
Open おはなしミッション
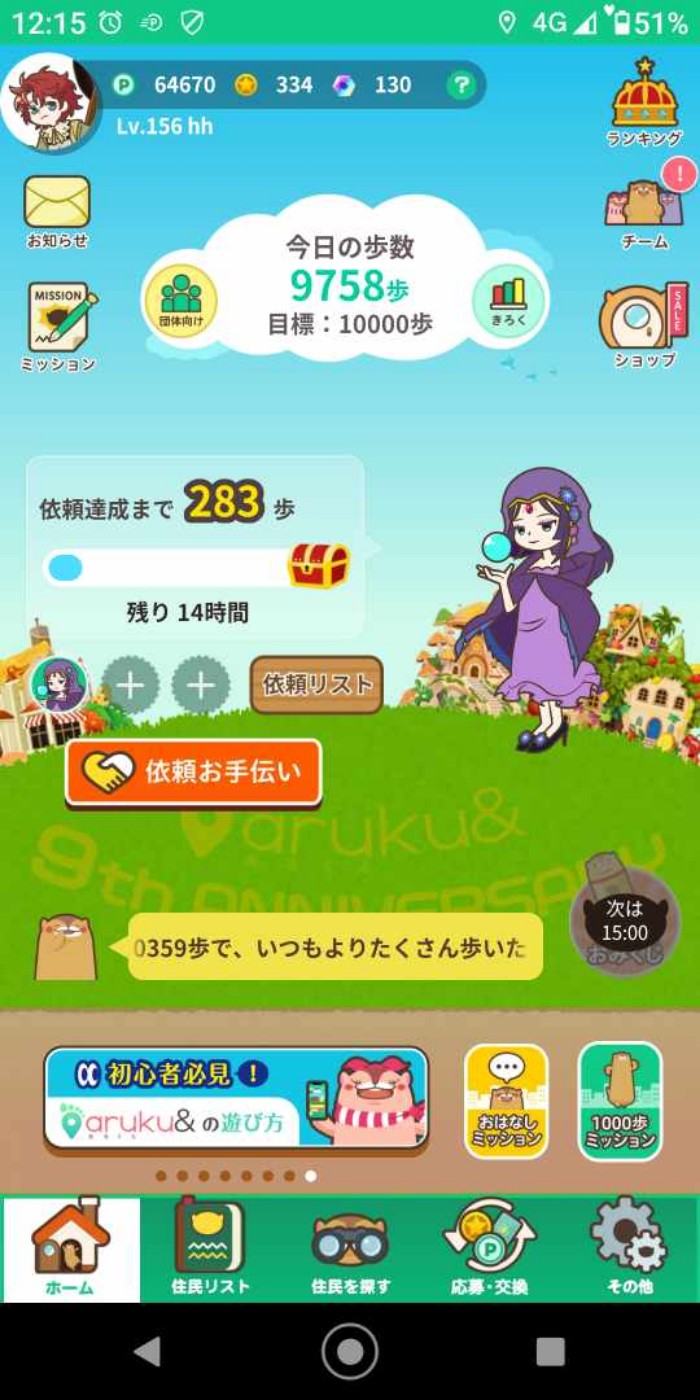[x=506, y=1101]
